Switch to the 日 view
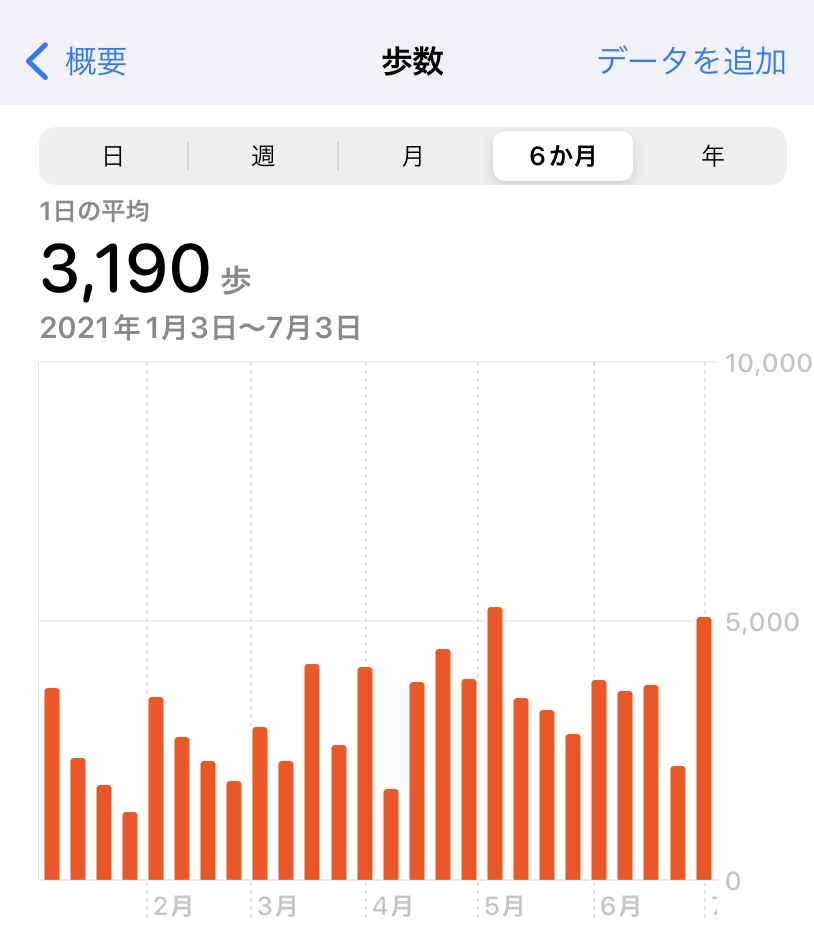 point(113,156)
